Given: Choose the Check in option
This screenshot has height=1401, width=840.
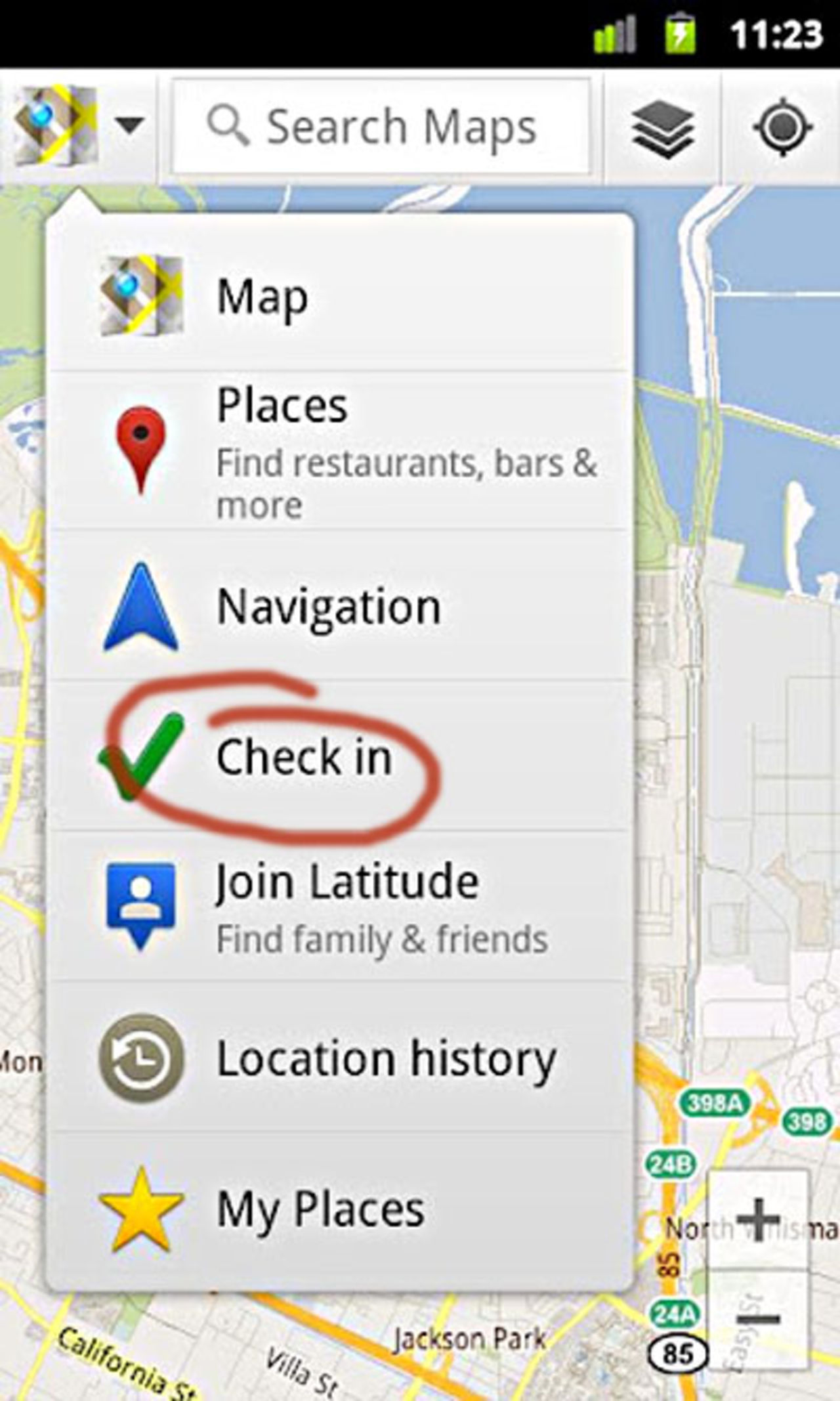Looking at the screenshot, I should coord(340,756).
